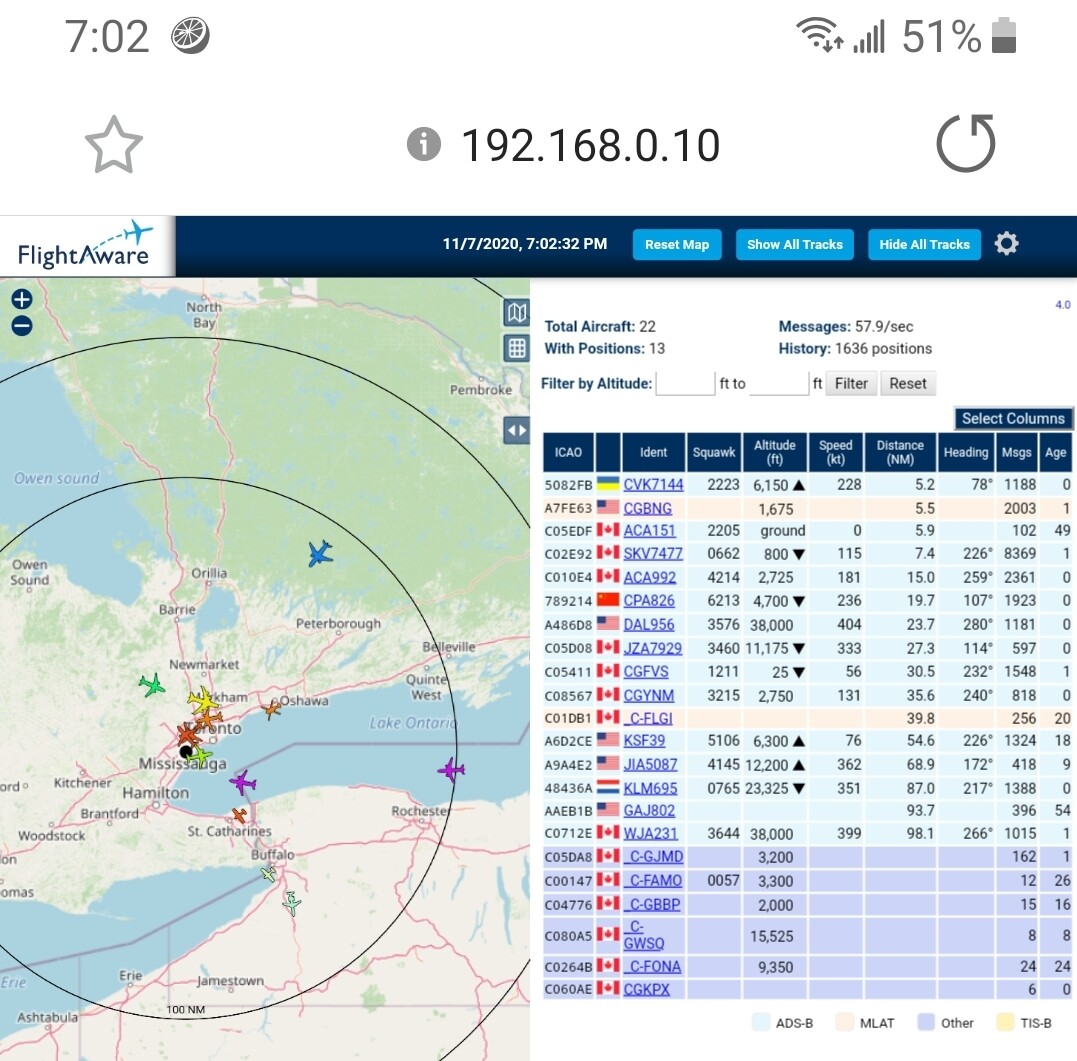Open Select Columns options

(1013, 419)
